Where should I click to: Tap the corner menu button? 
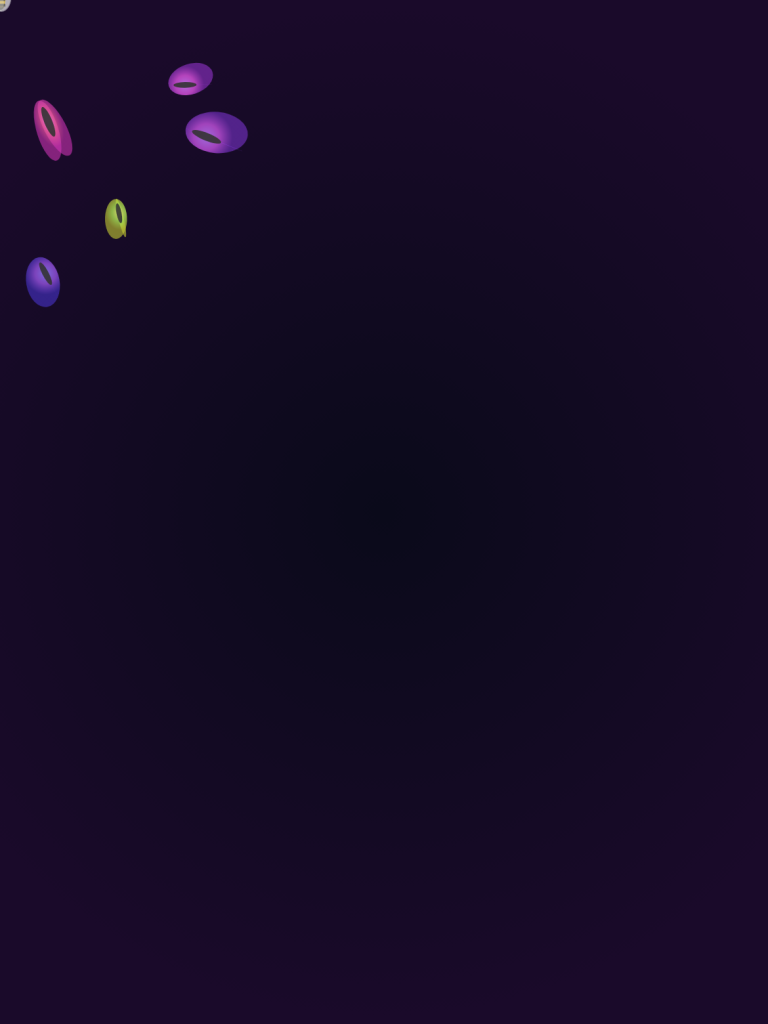coord(3,3)
